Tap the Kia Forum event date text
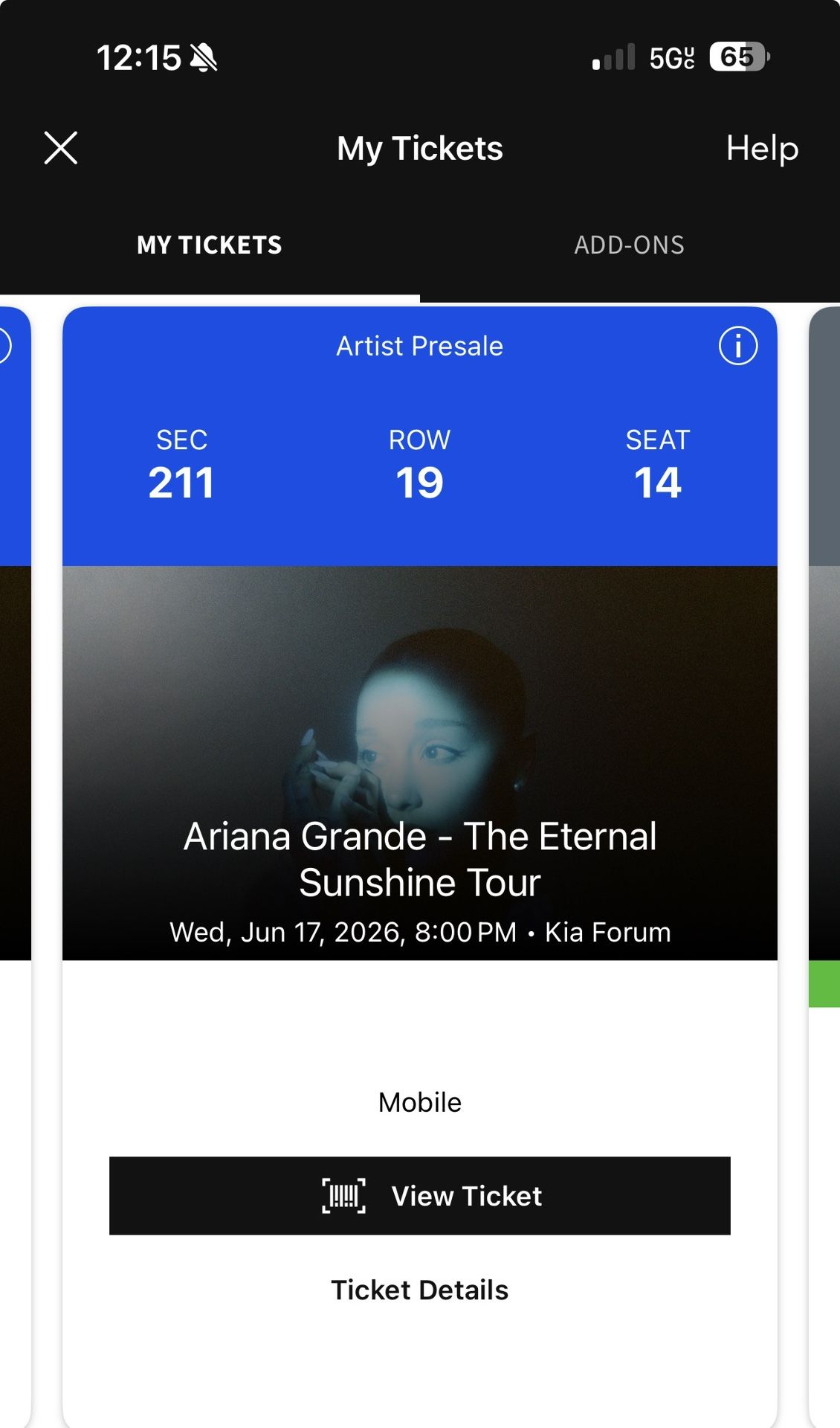 coord(421,931)
